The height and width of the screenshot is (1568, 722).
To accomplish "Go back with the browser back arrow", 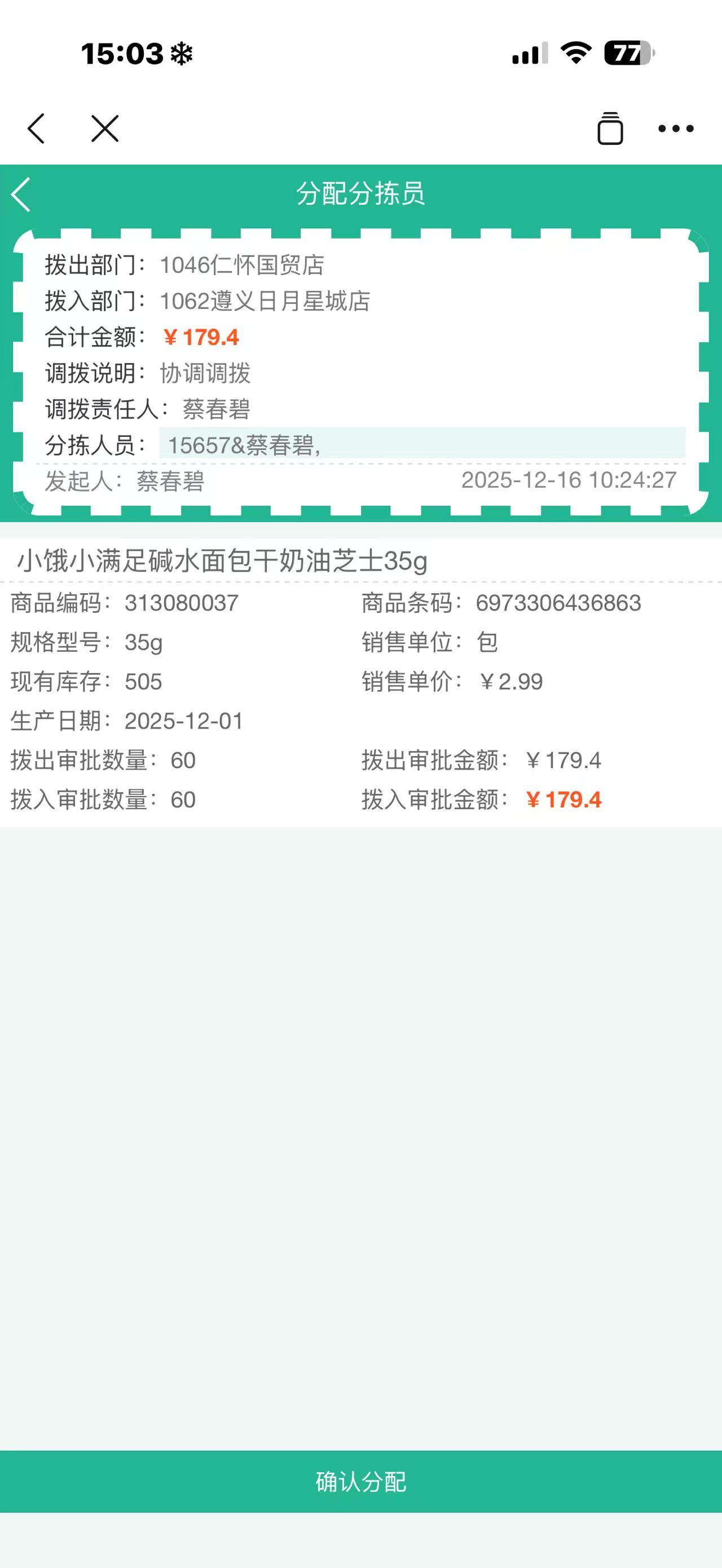I will tap(37, 129).
